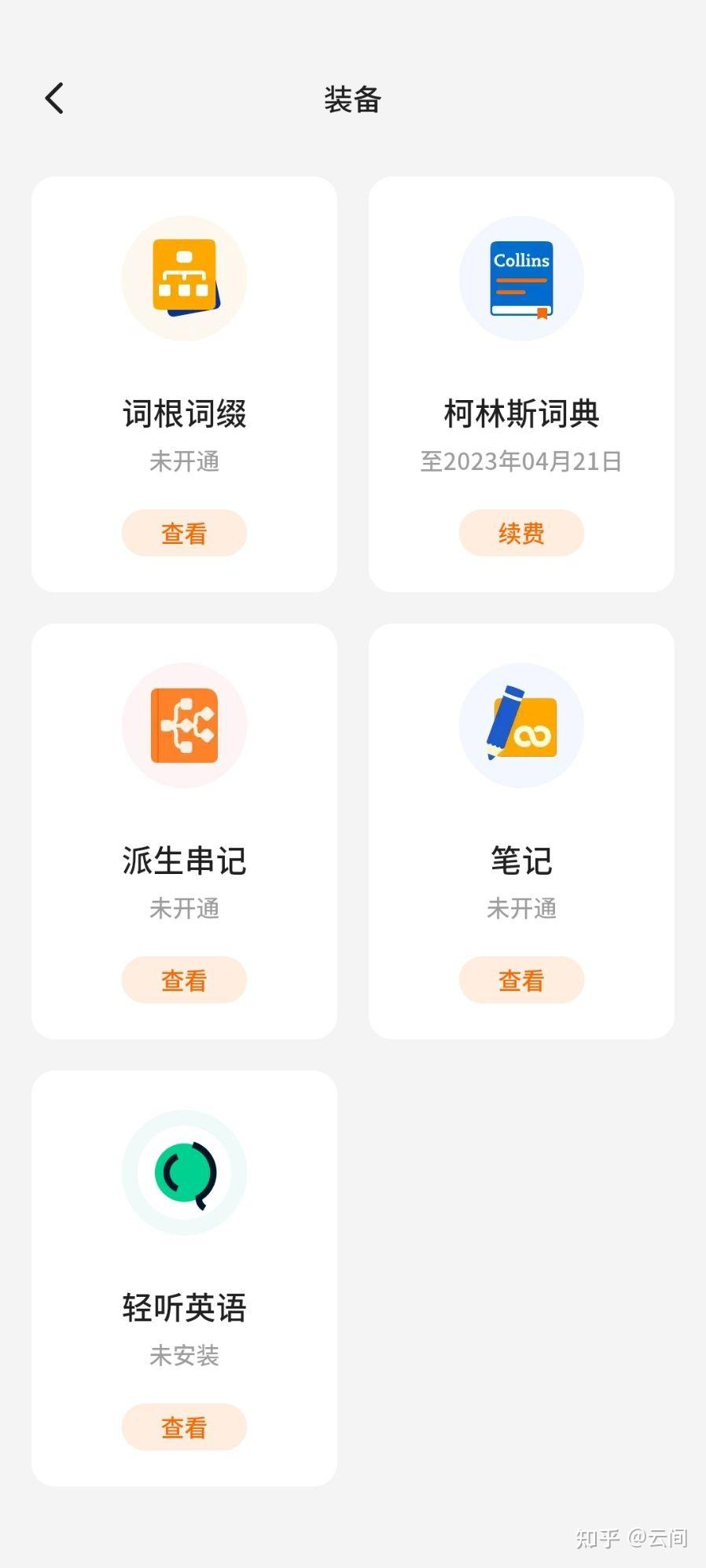Tap 查看 under 派生串记
This screenshot has width=706, height=1568.
(x=184, y=980)
